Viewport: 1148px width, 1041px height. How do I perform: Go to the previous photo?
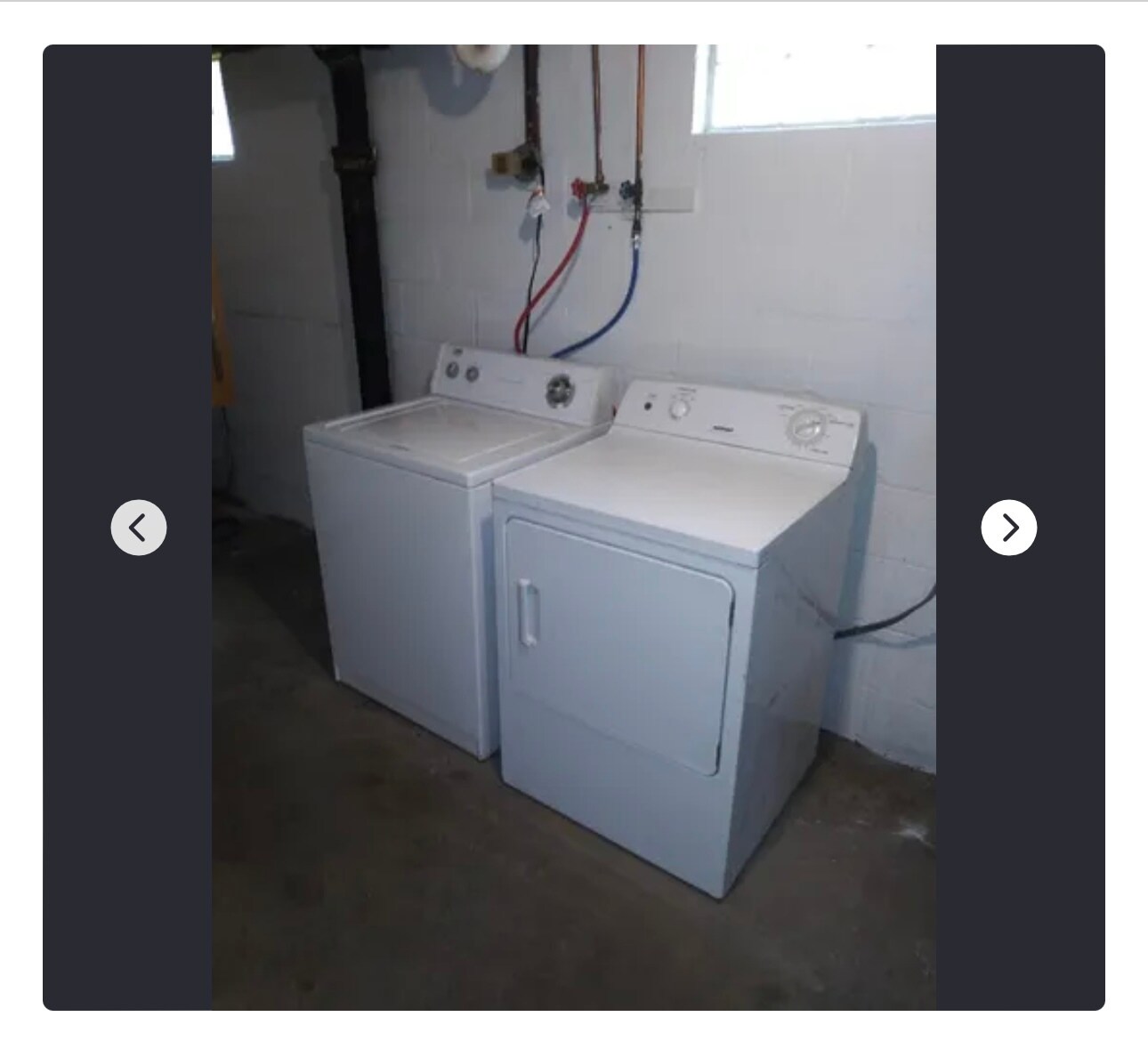point(138,528)
